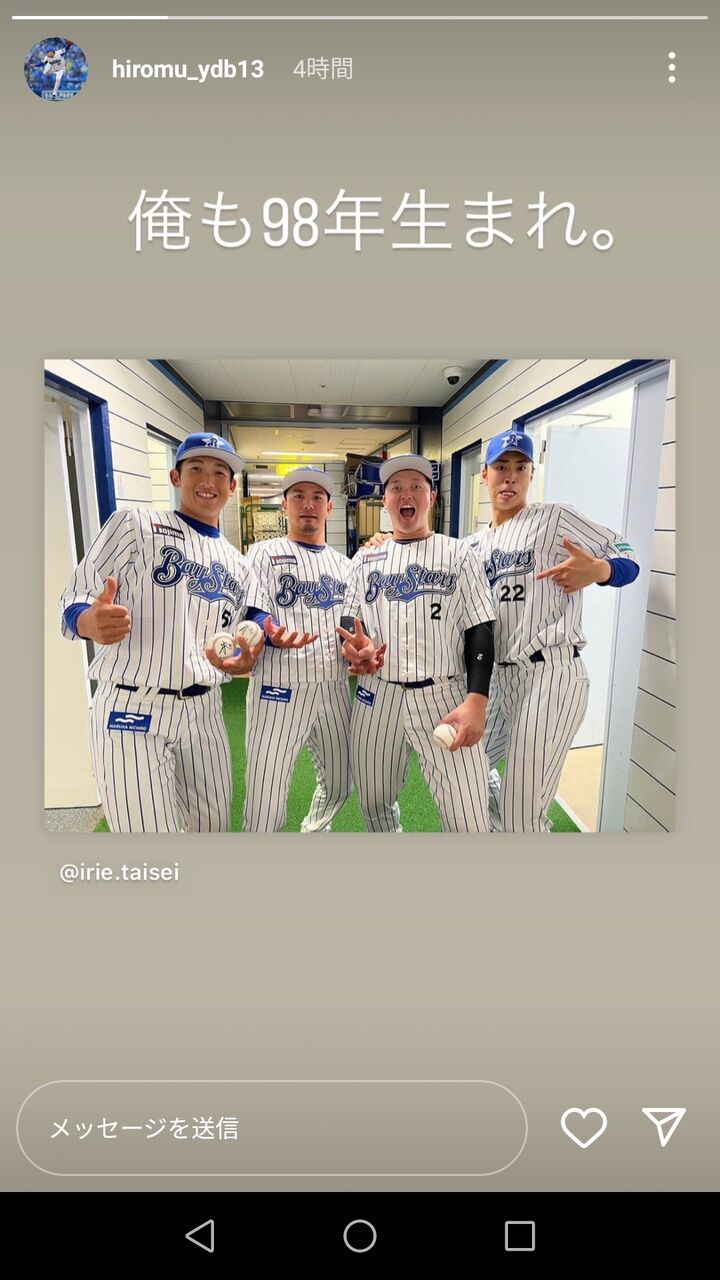Go to the home screen
This screenshot has width=720, height=1280.
(x=360, y=1236)
